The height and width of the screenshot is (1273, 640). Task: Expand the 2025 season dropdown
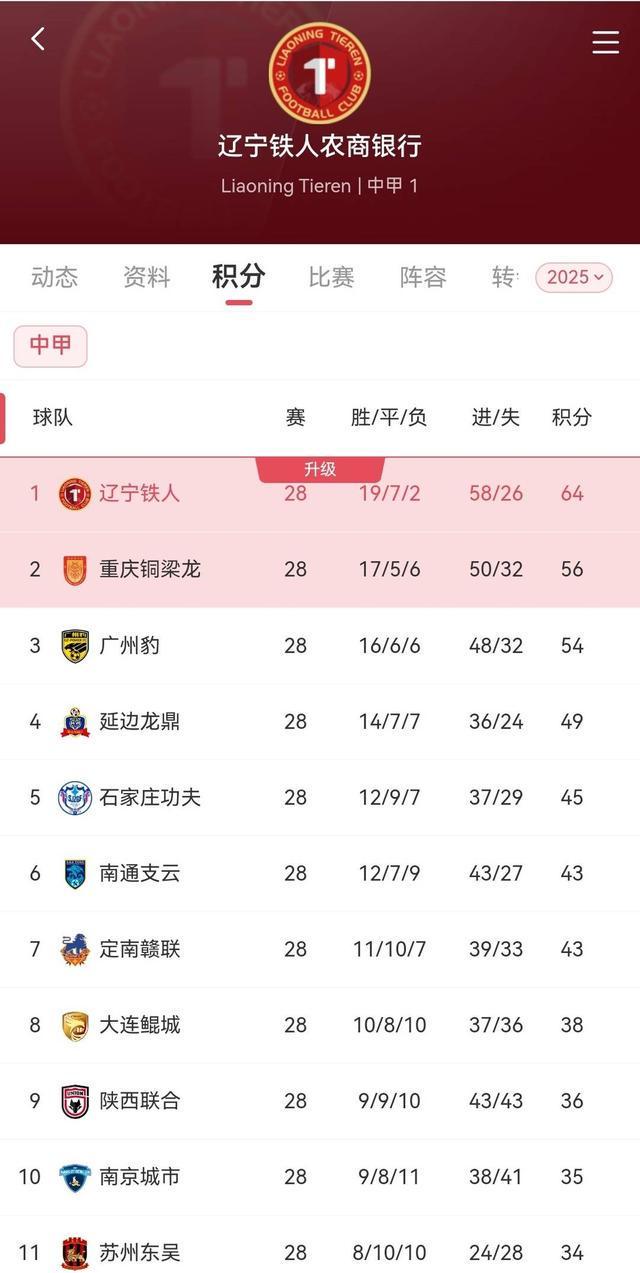coord(573,277)
